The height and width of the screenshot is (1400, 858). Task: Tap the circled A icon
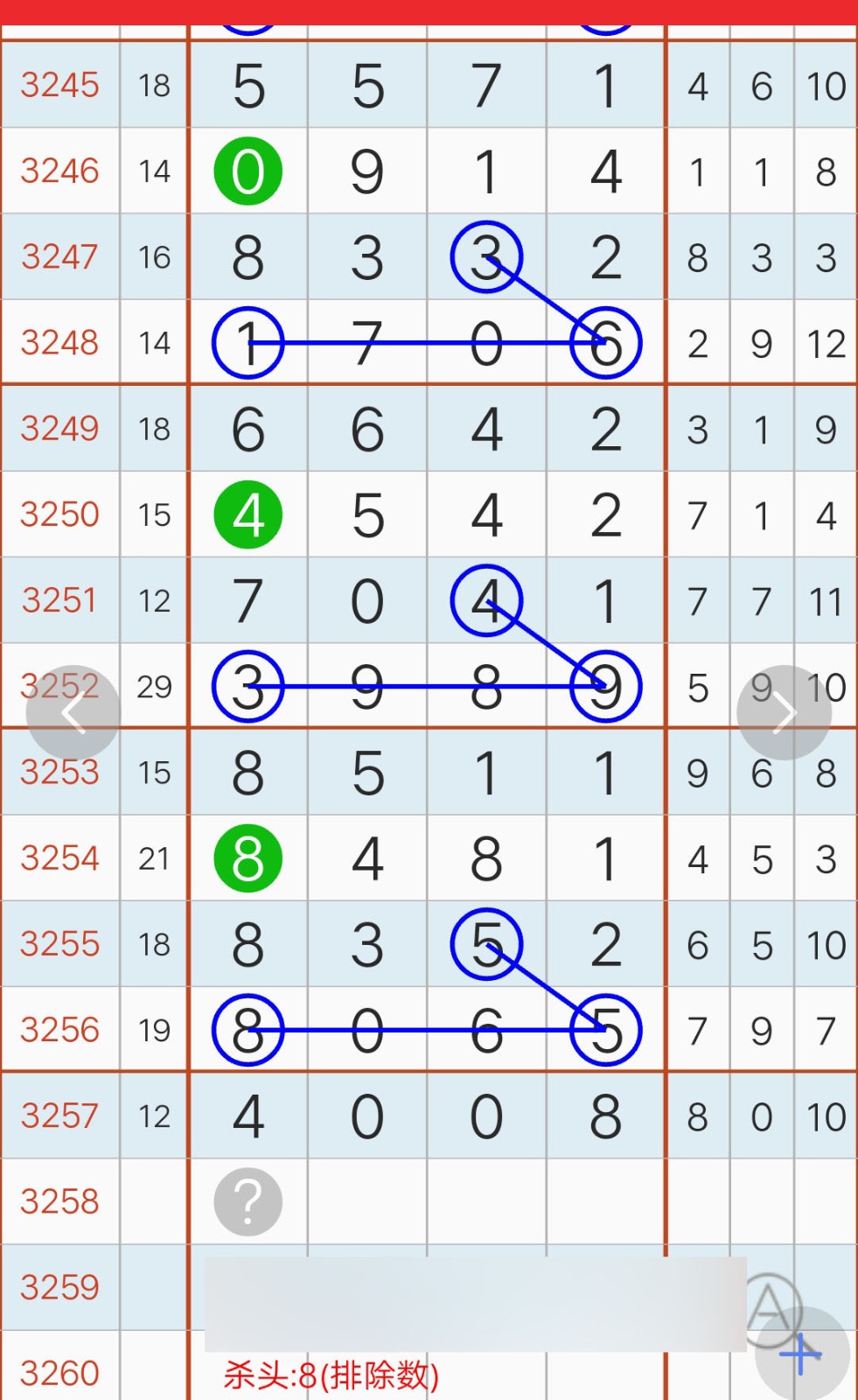pyautogui.click(x=770, y=1306)
